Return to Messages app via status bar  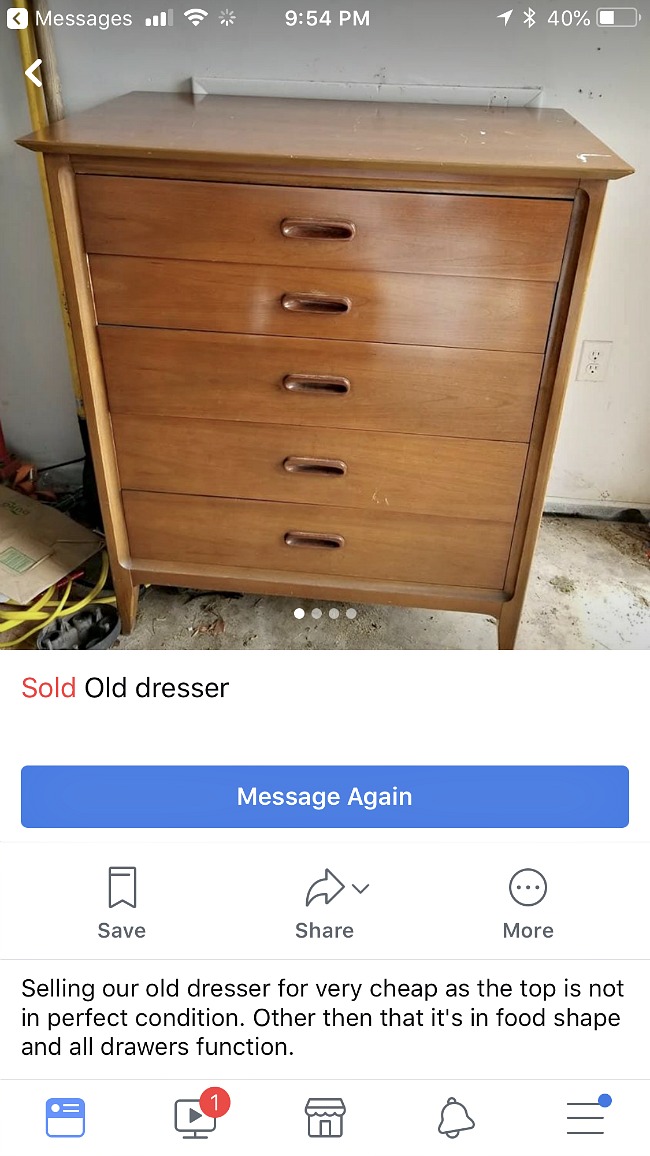point(70,18)
